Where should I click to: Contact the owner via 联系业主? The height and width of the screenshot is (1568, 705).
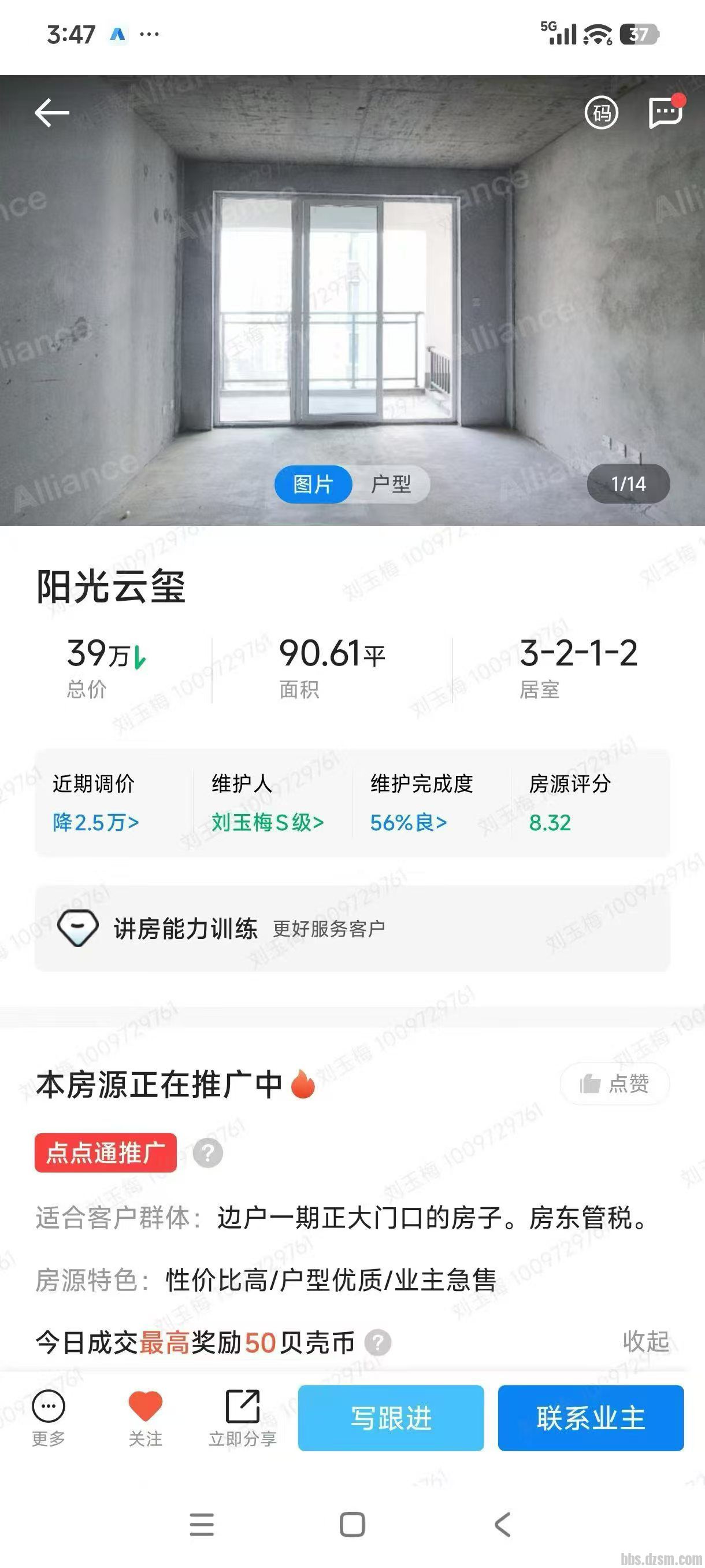(591, 1418)
